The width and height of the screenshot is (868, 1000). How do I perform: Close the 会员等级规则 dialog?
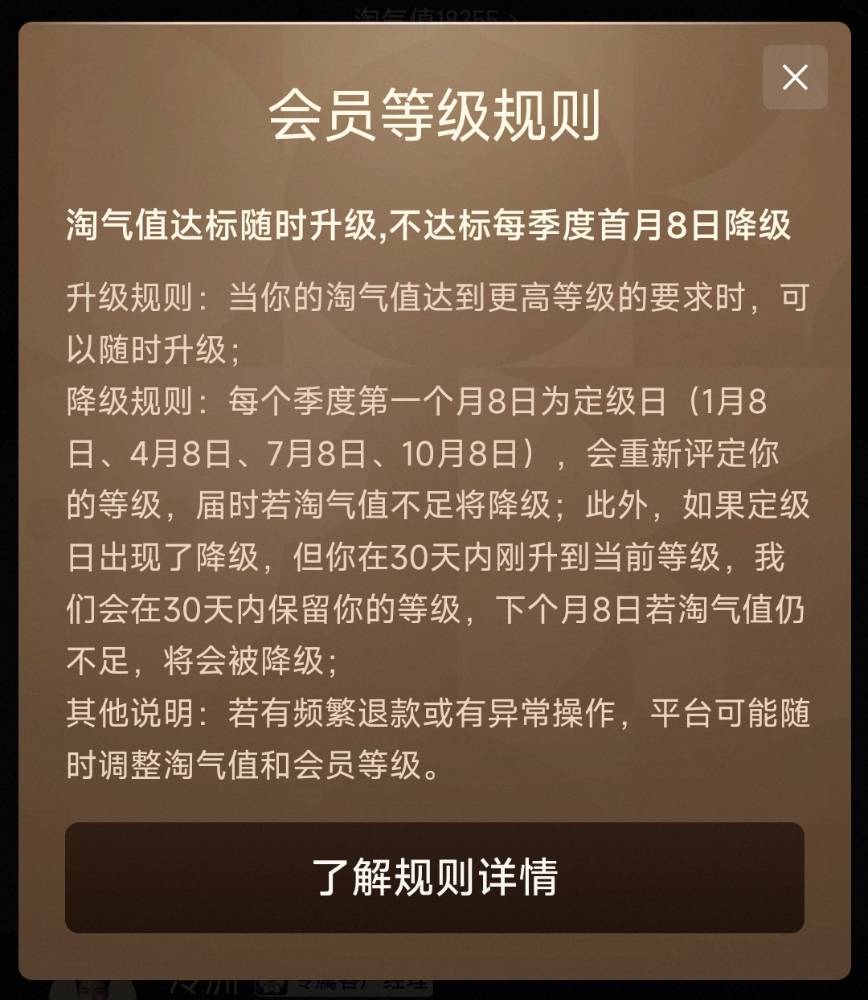point(795,77)
